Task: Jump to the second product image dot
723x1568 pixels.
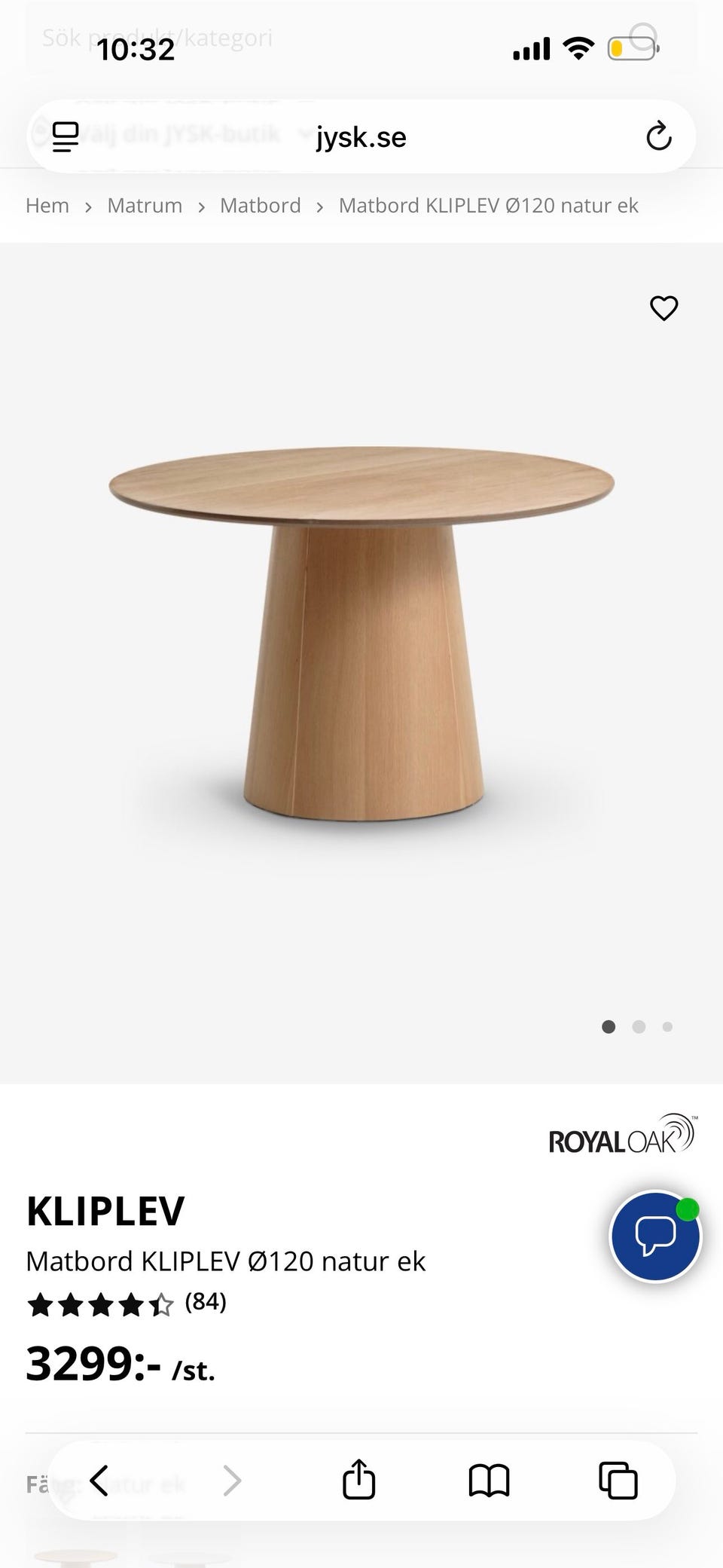Action: [x=639, y=1027]
